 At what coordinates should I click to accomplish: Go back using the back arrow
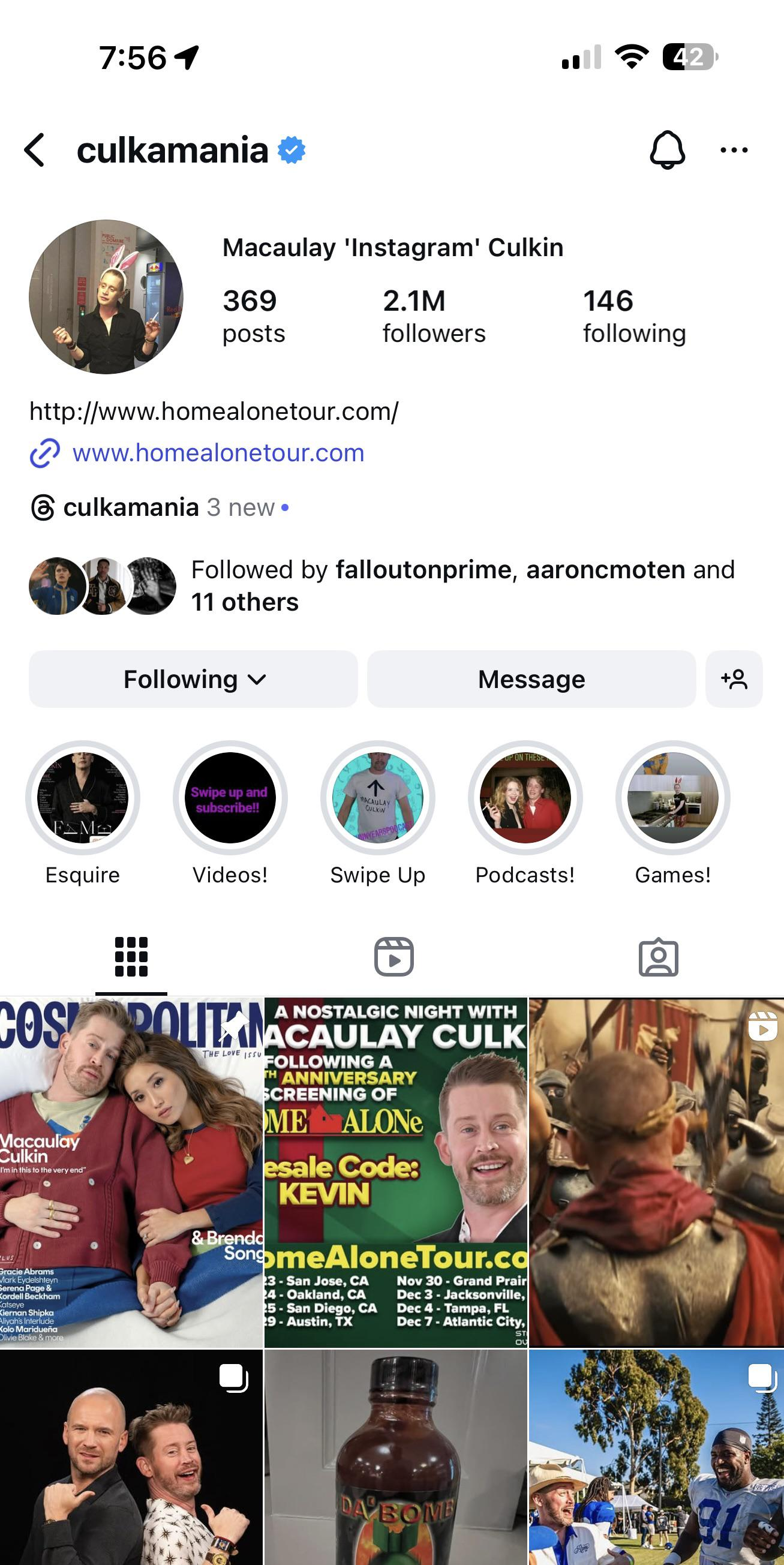point(35,150)
